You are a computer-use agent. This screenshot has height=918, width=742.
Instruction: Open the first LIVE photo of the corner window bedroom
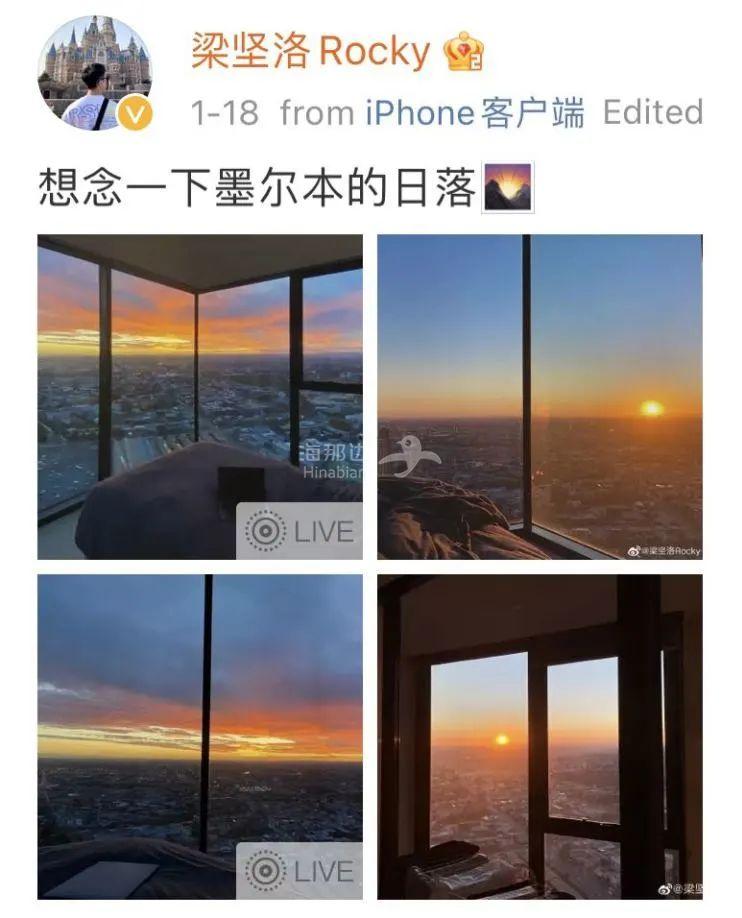pos(200,396)
